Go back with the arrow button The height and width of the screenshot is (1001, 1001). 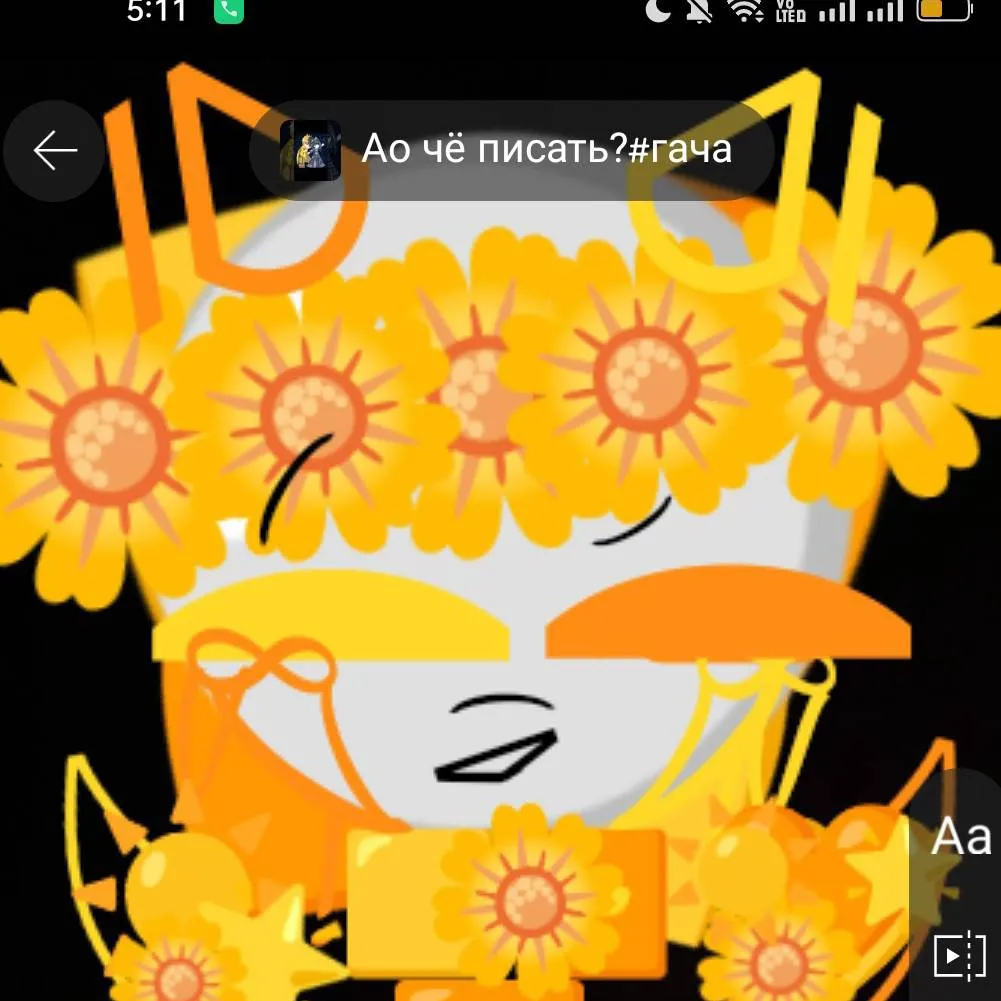click(x=54, y=151)
